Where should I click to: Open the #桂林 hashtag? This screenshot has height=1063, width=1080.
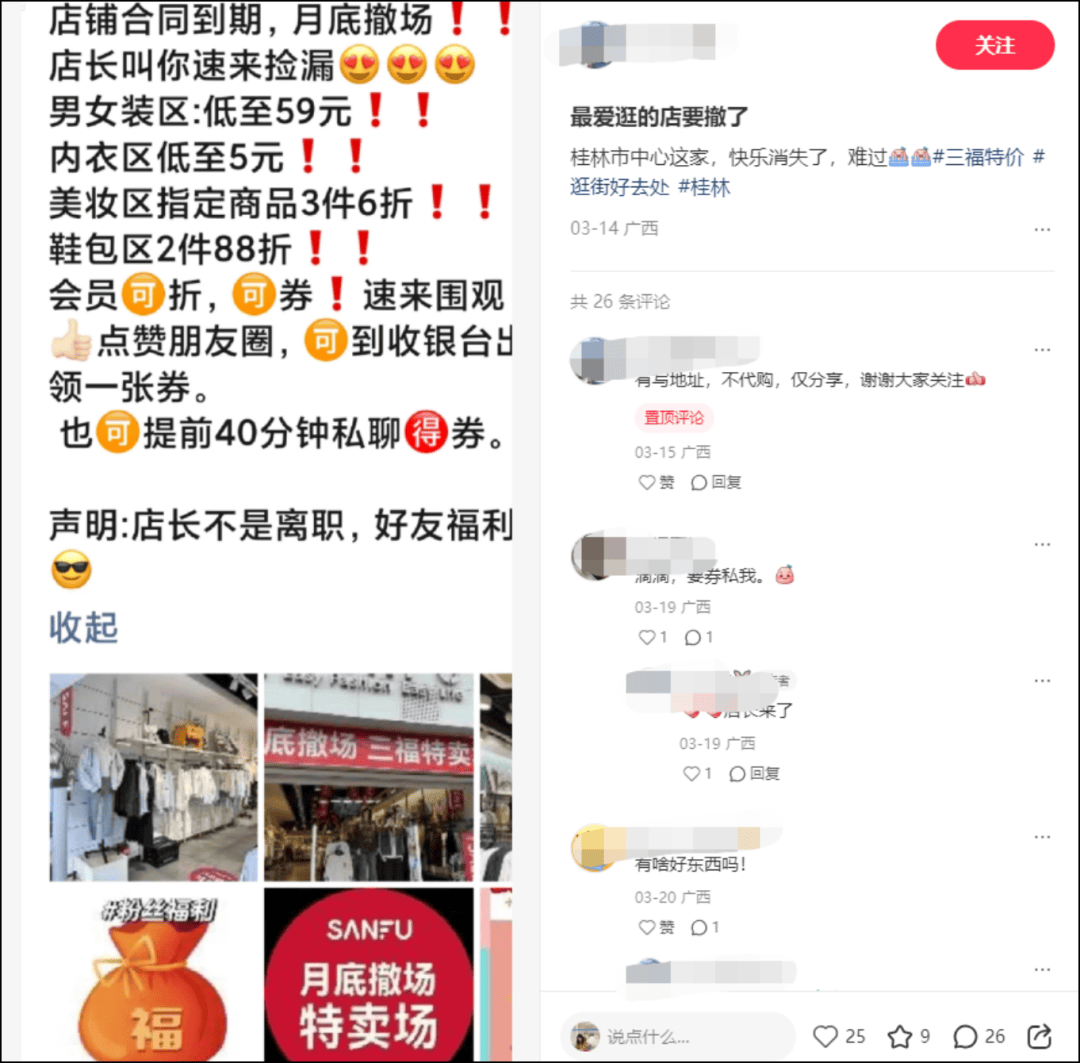click(x=704, y=187)
